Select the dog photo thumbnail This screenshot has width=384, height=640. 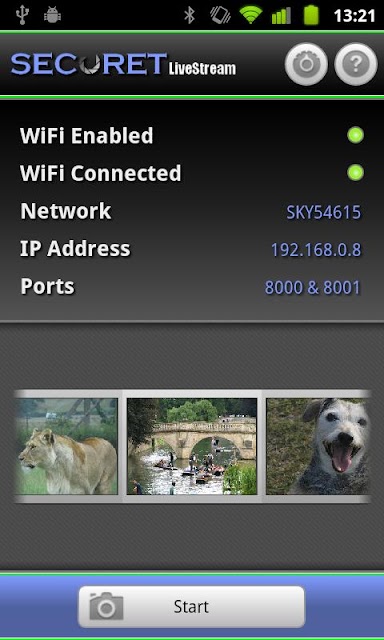317,446
